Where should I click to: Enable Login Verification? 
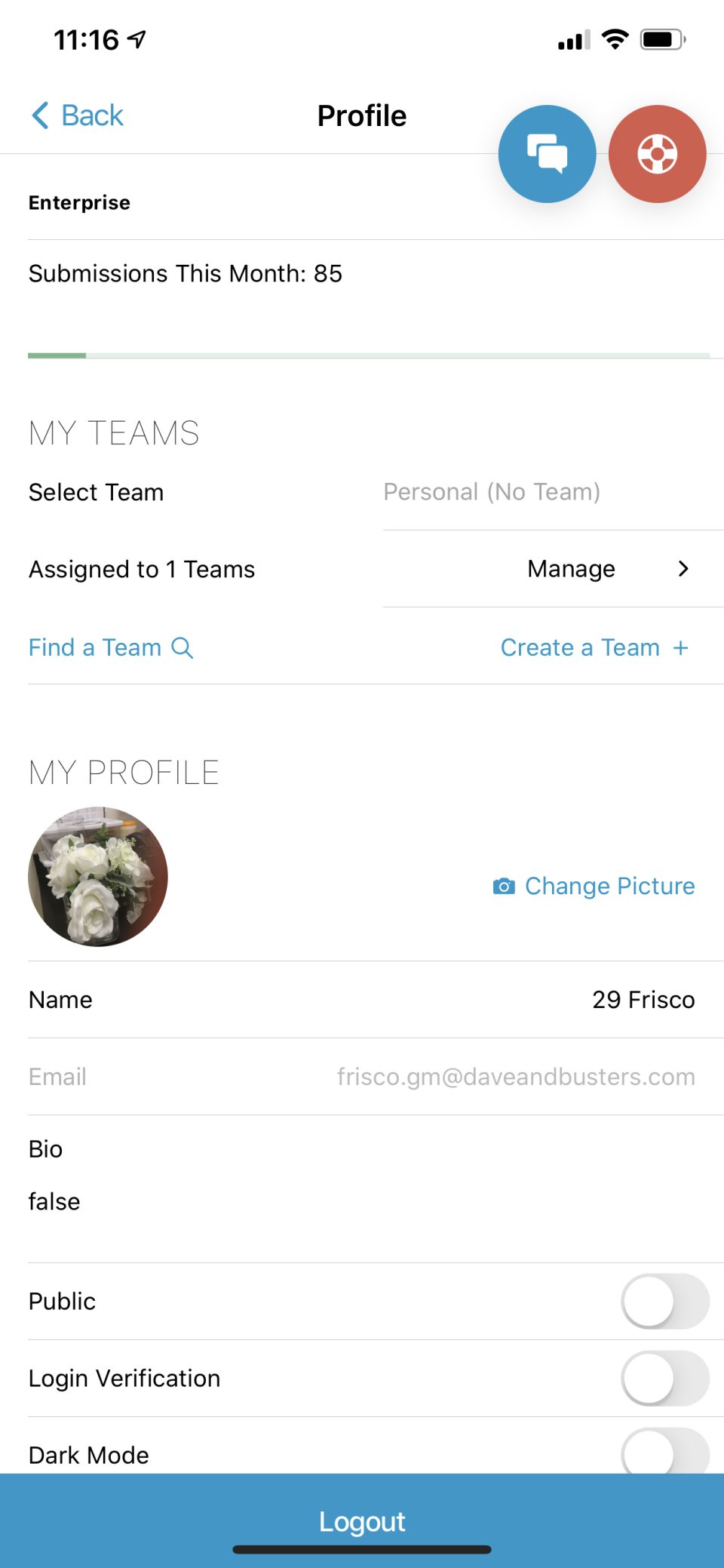coord(664,1379)
